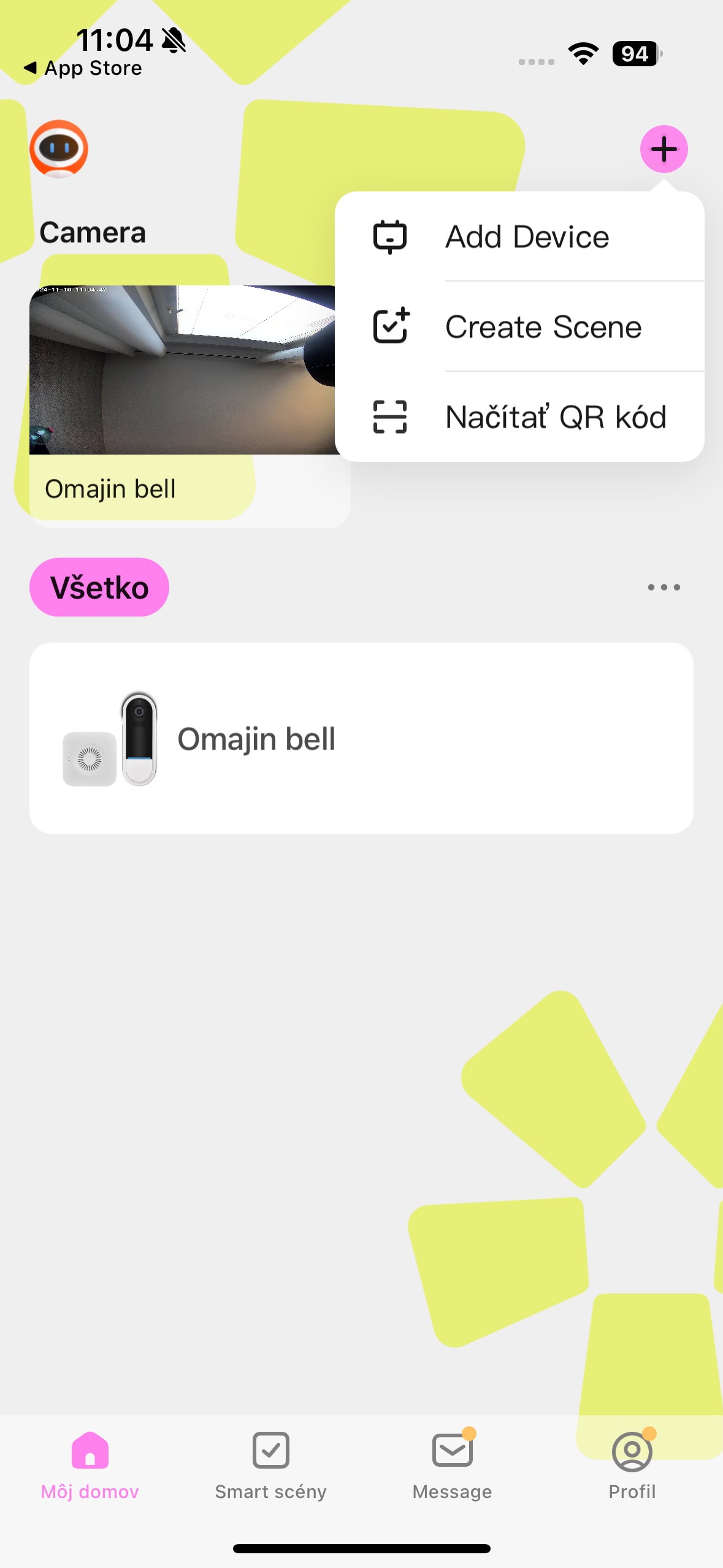Return to App Store via back link
The width and height of the screenshot is (723, 1568).
[82, 68]
